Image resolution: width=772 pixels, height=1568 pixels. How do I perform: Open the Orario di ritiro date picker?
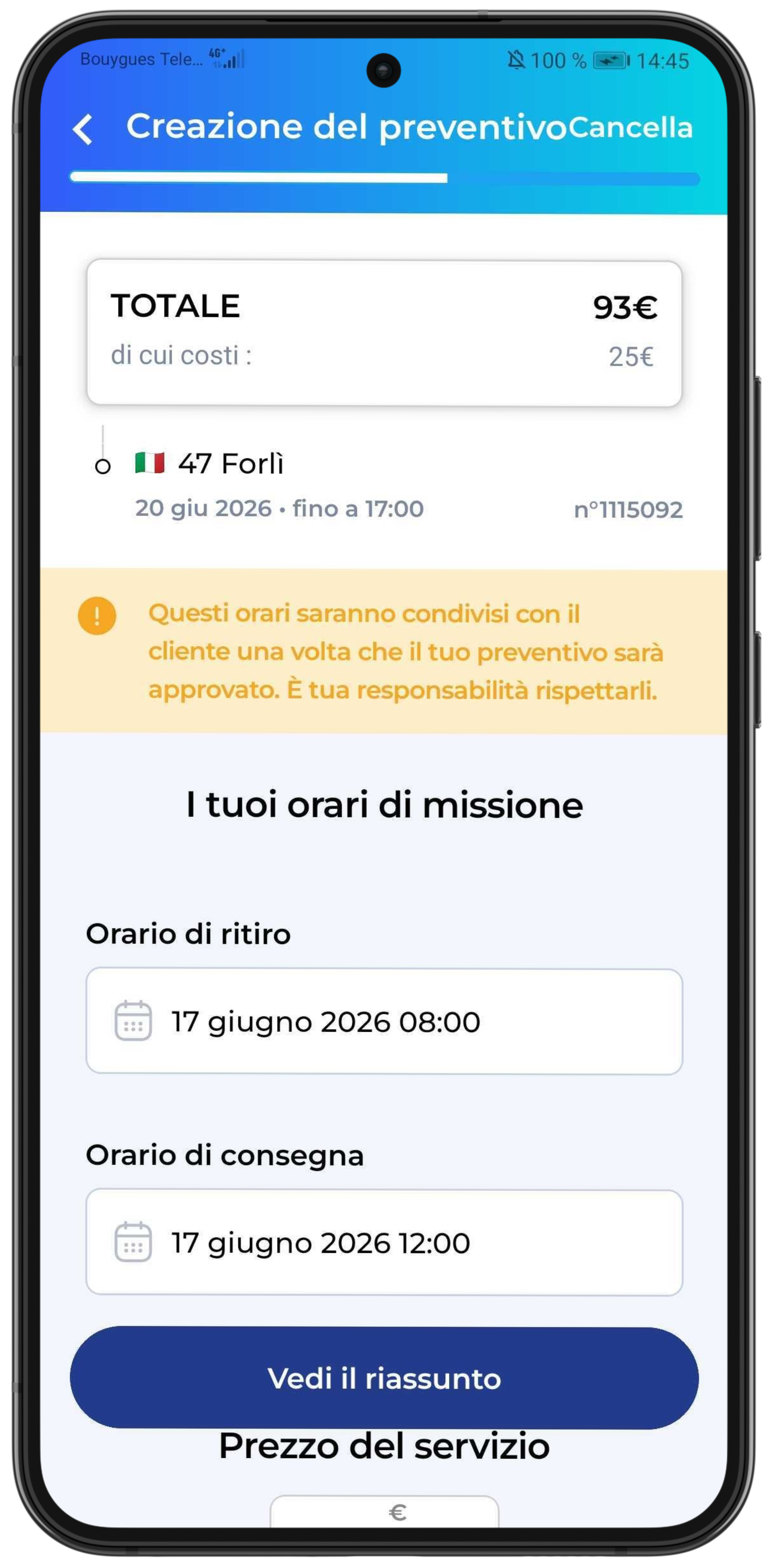[x=384, y=1022]
